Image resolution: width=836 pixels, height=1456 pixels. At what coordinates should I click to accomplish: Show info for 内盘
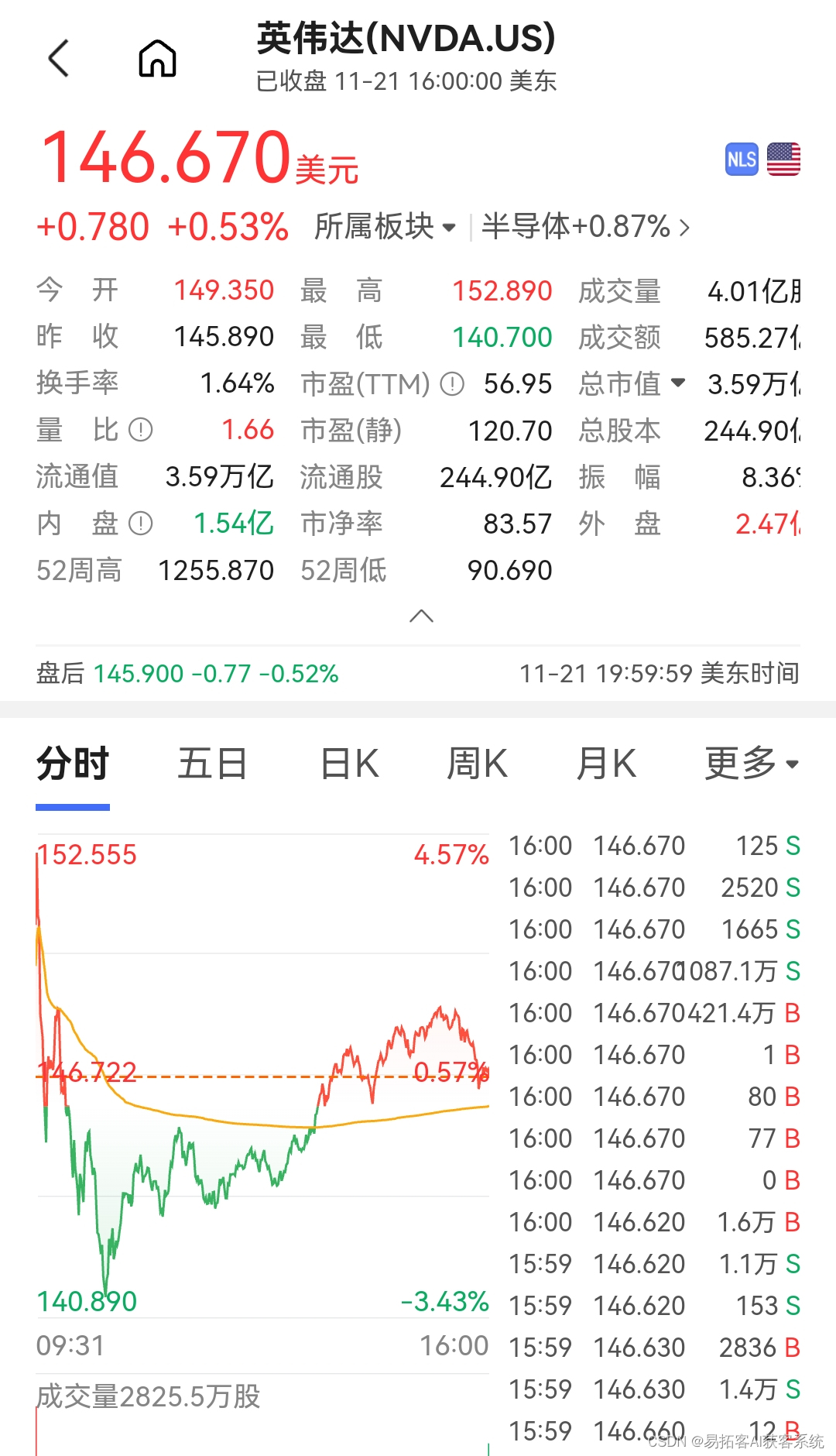tap(141, 524)
